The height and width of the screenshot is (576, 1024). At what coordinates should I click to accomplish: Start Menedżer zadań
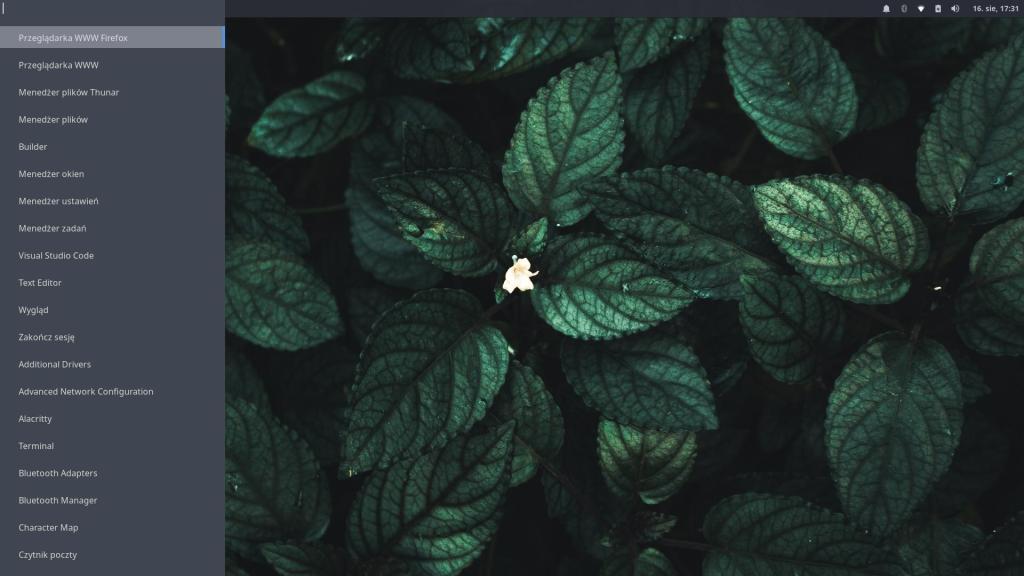tap(52, 228)
